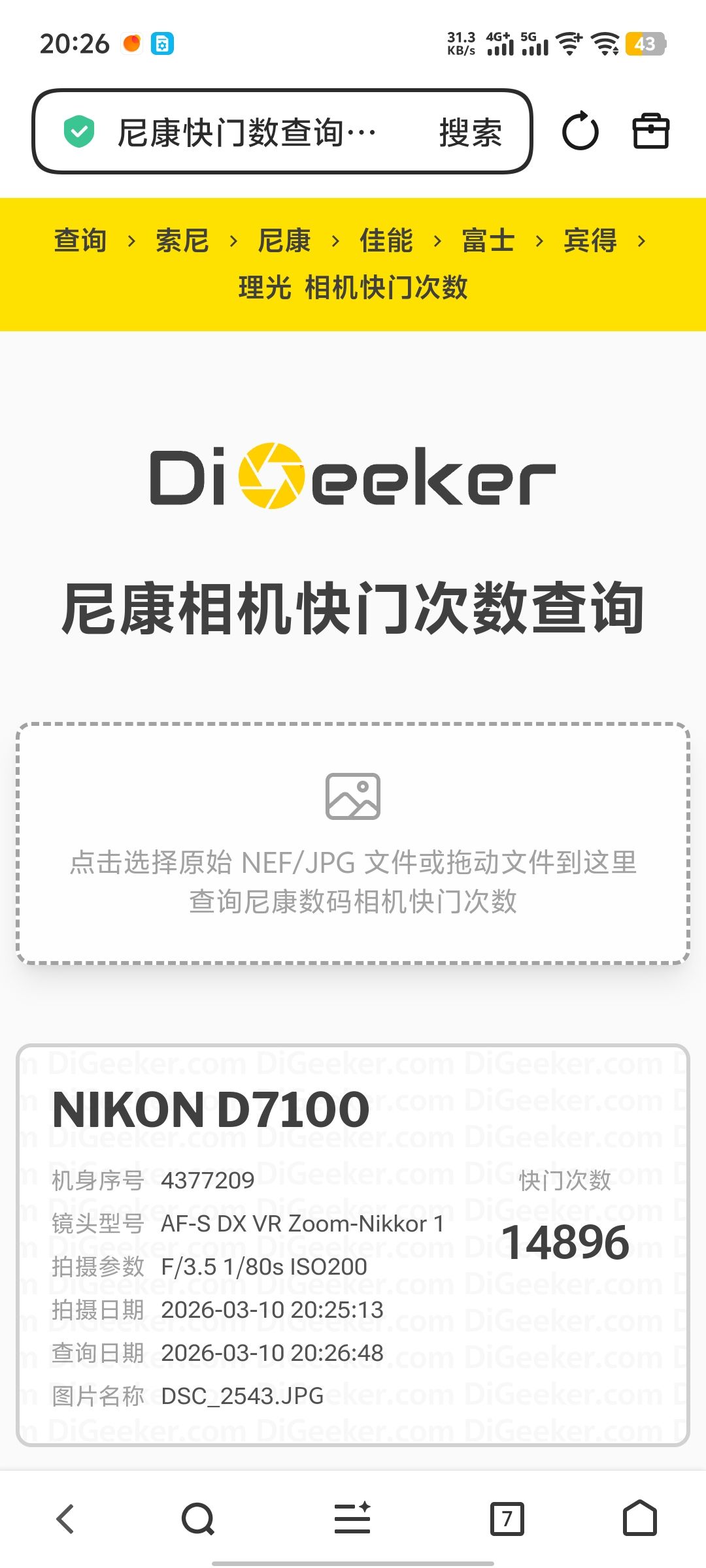The width and height of the screenshot is (706, 1568).
Task: Open the 宾得 navigation link
Action: pyautogui.click(x=590, y=240)
